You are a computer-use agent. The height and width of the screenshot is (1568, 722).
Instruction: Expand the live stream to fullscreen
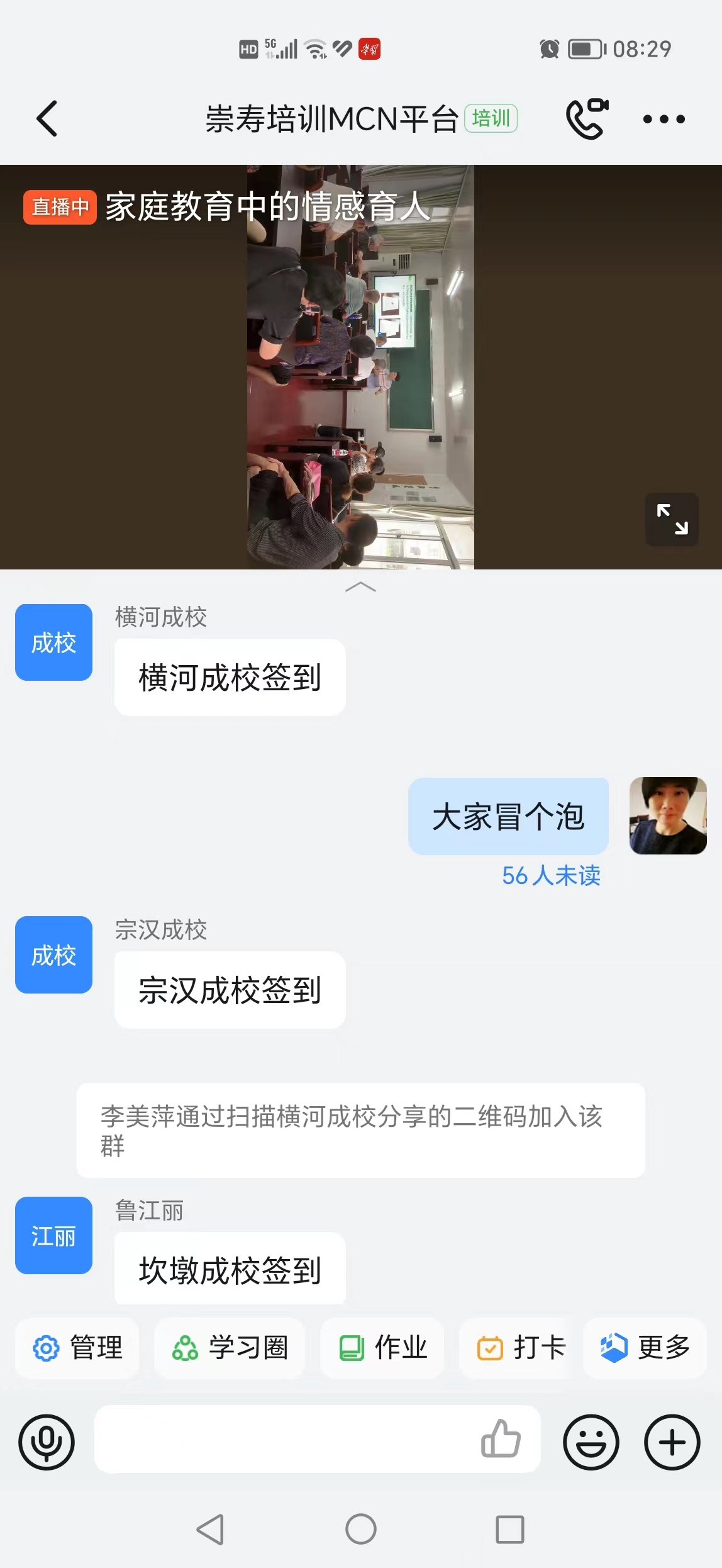[672, 519]
